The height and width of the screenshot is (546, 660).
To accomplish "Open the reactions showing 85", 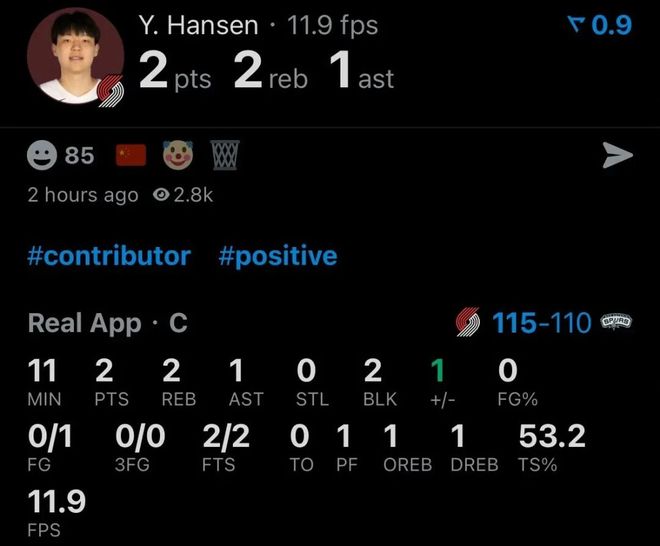I will tap(62, 155).
